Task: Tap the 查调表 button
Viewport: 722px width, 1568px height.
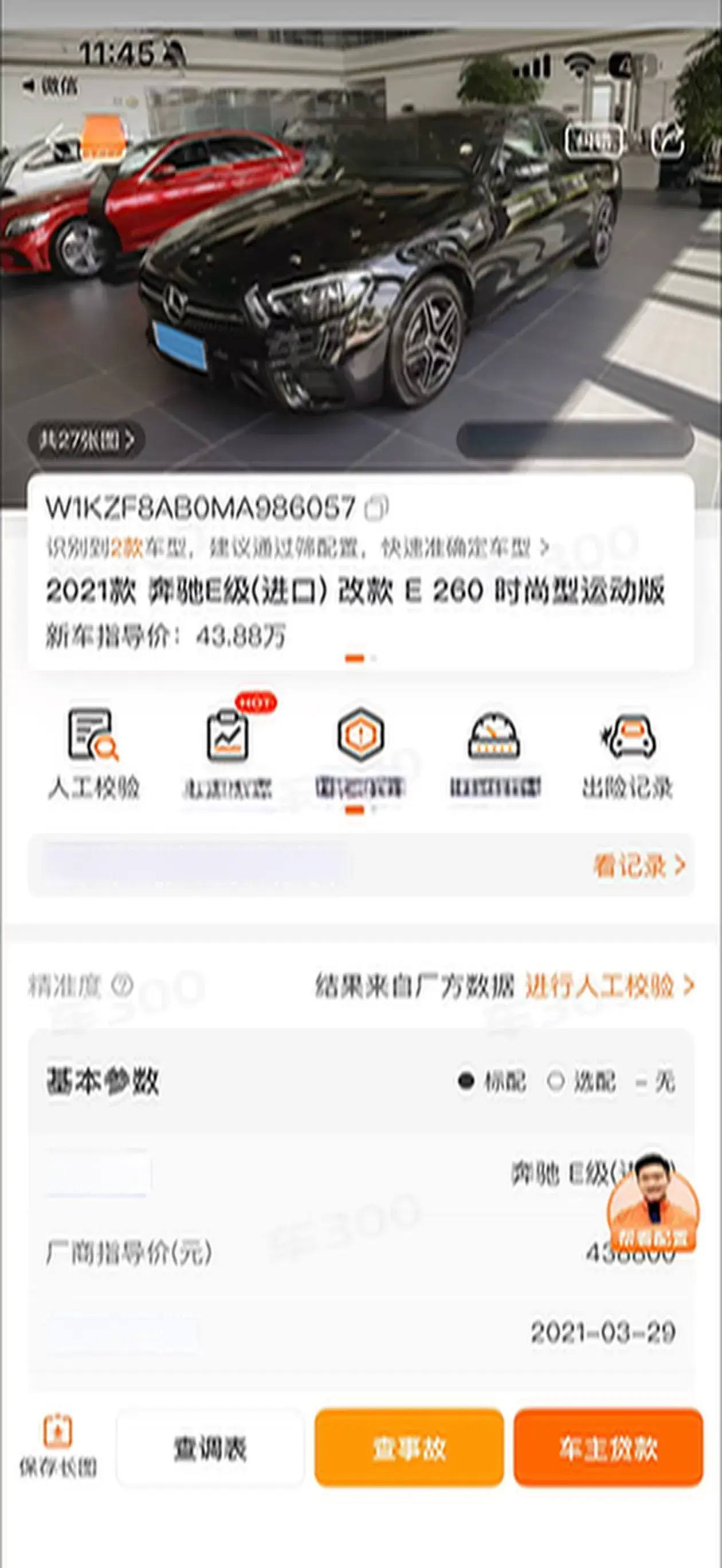Action: [x=210, y=1448]
